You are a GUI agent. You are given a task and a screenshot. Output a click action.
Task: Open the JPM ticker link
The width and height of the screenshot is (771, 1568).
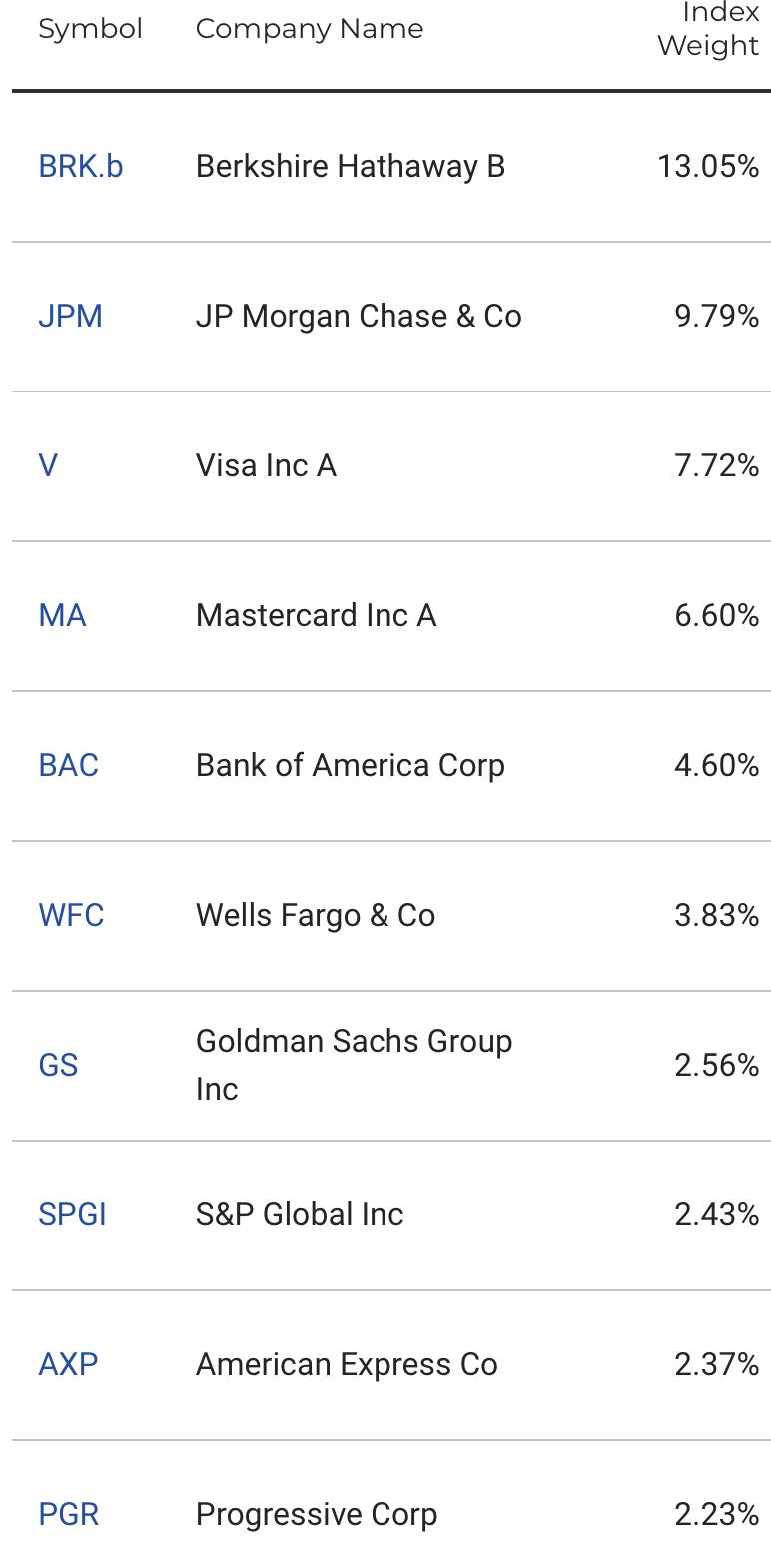tap(70, 316)
